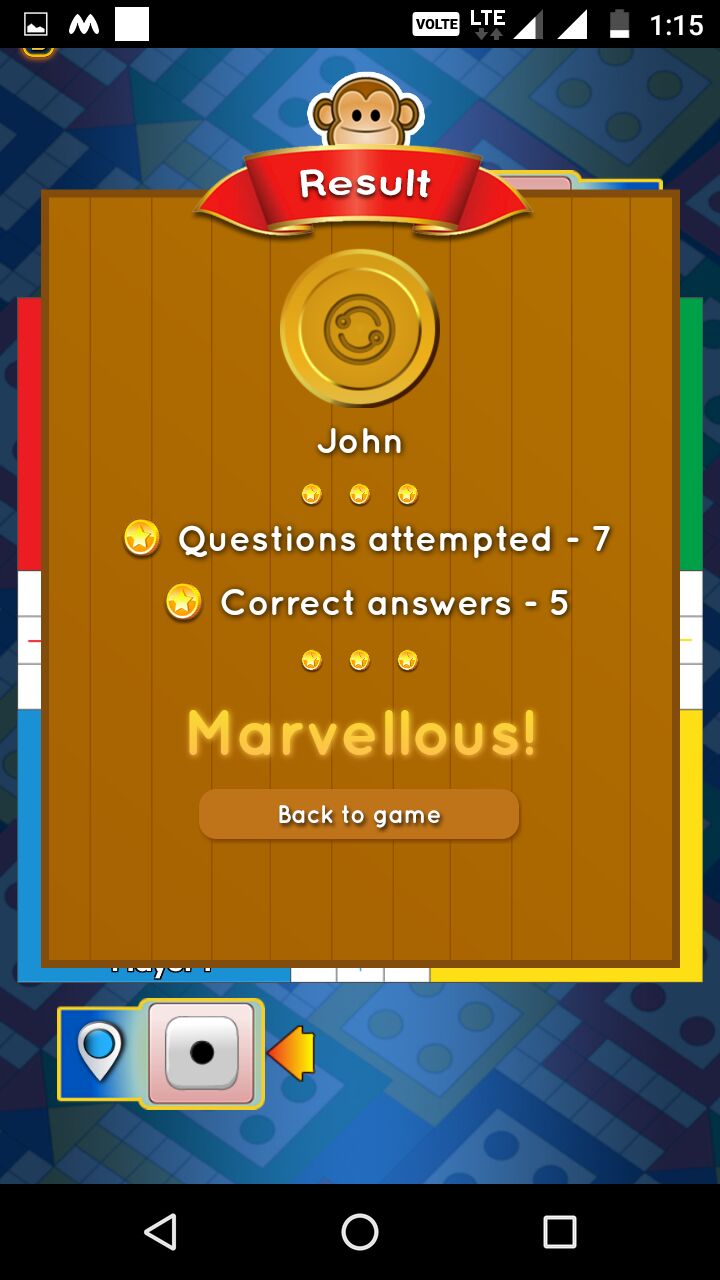Go back using the system back button
Image resolution: width=720 pixels, height=1280 pixels.
pos(160,1232)
